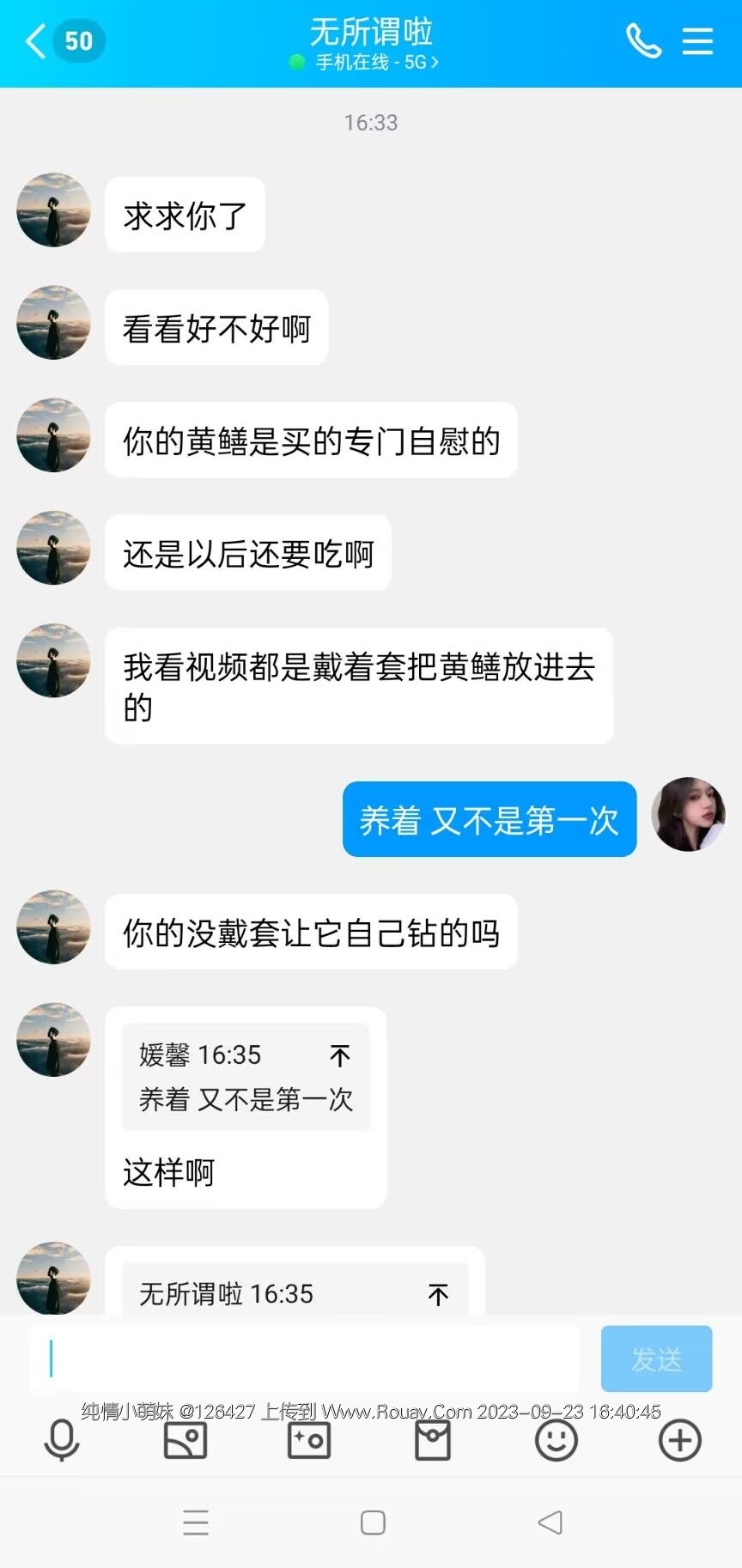Screen dimensions: 742x1568
Task: View my own profile avatar
Action: pos(688,814)
